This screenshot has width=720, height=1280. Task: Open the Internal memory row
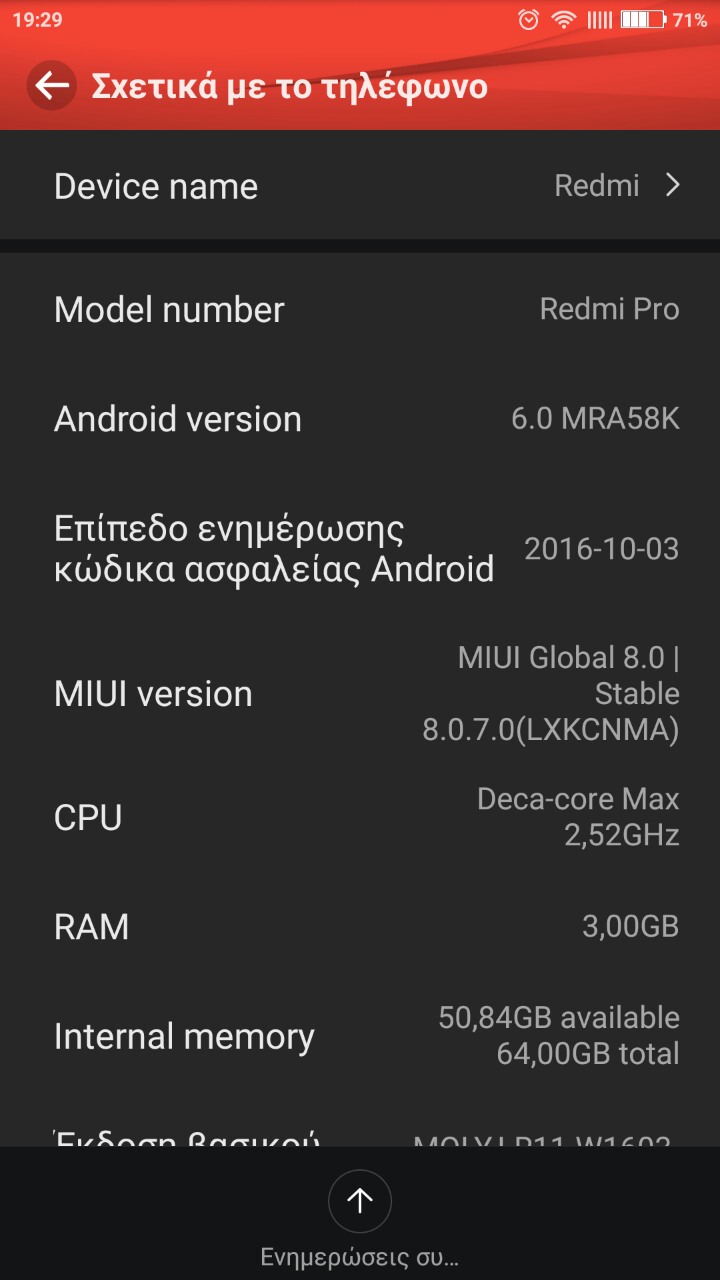tap(360, 1036)
